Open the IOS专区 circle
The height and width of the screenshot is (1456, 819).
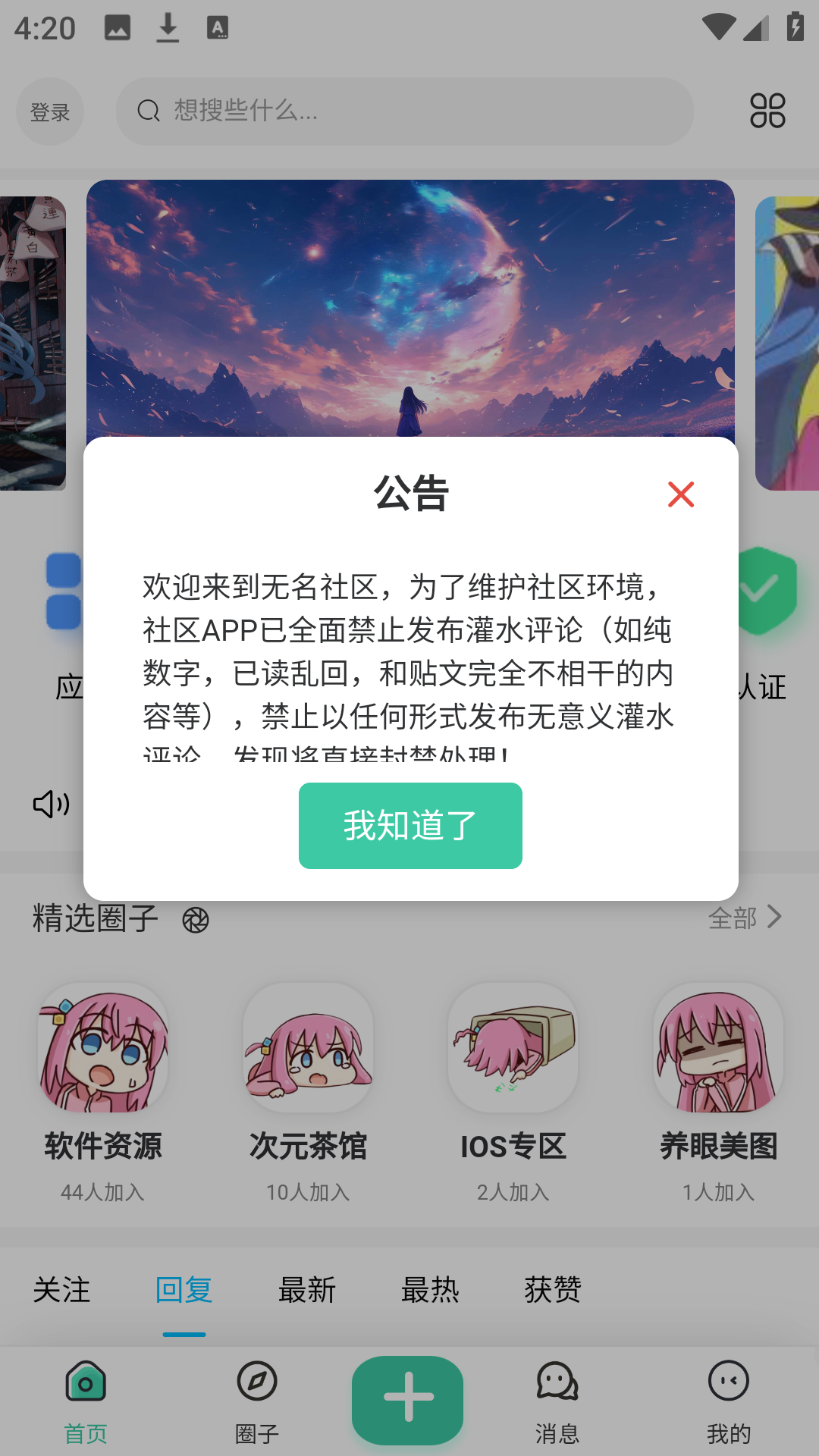tap(513, 1092)
